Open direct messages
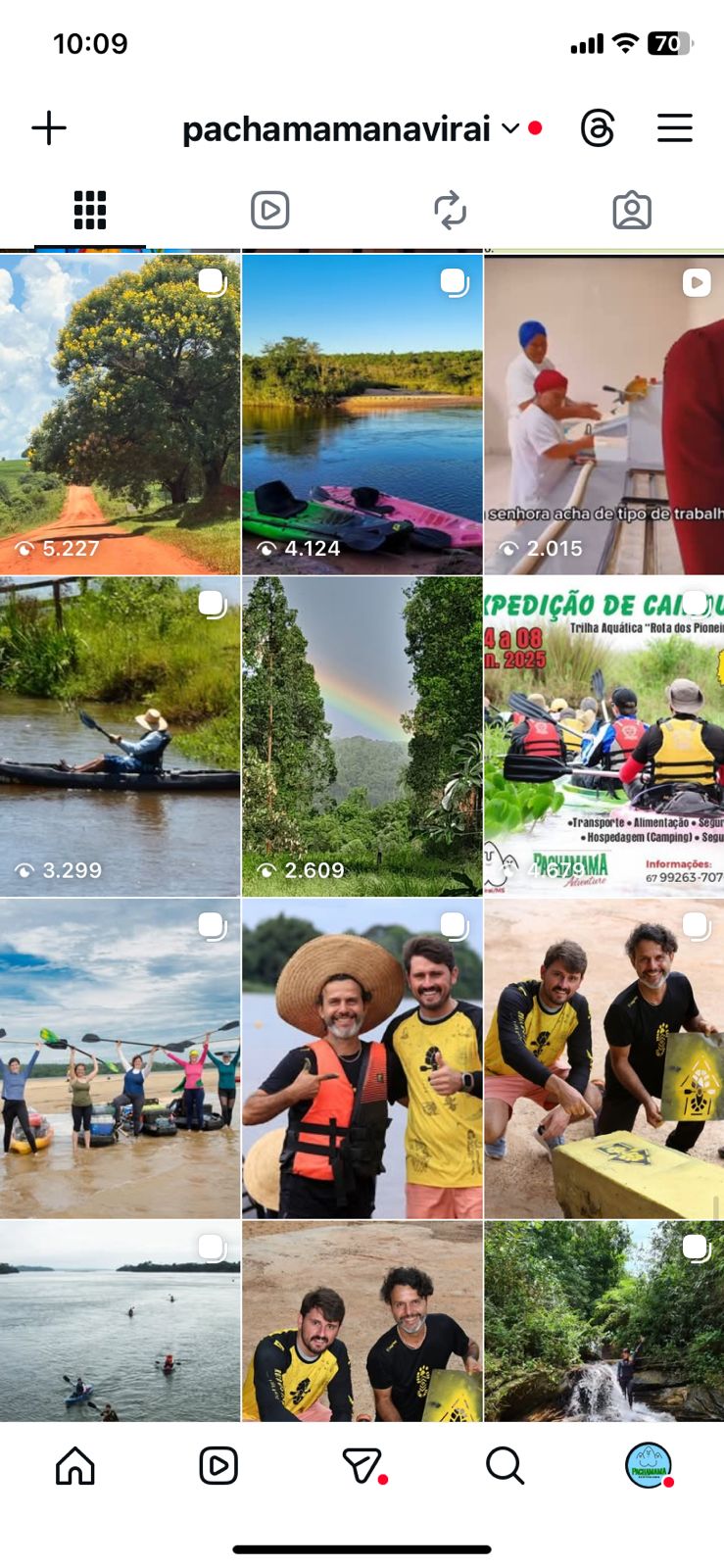724x1568 pixels. (x=362, y=1466)
